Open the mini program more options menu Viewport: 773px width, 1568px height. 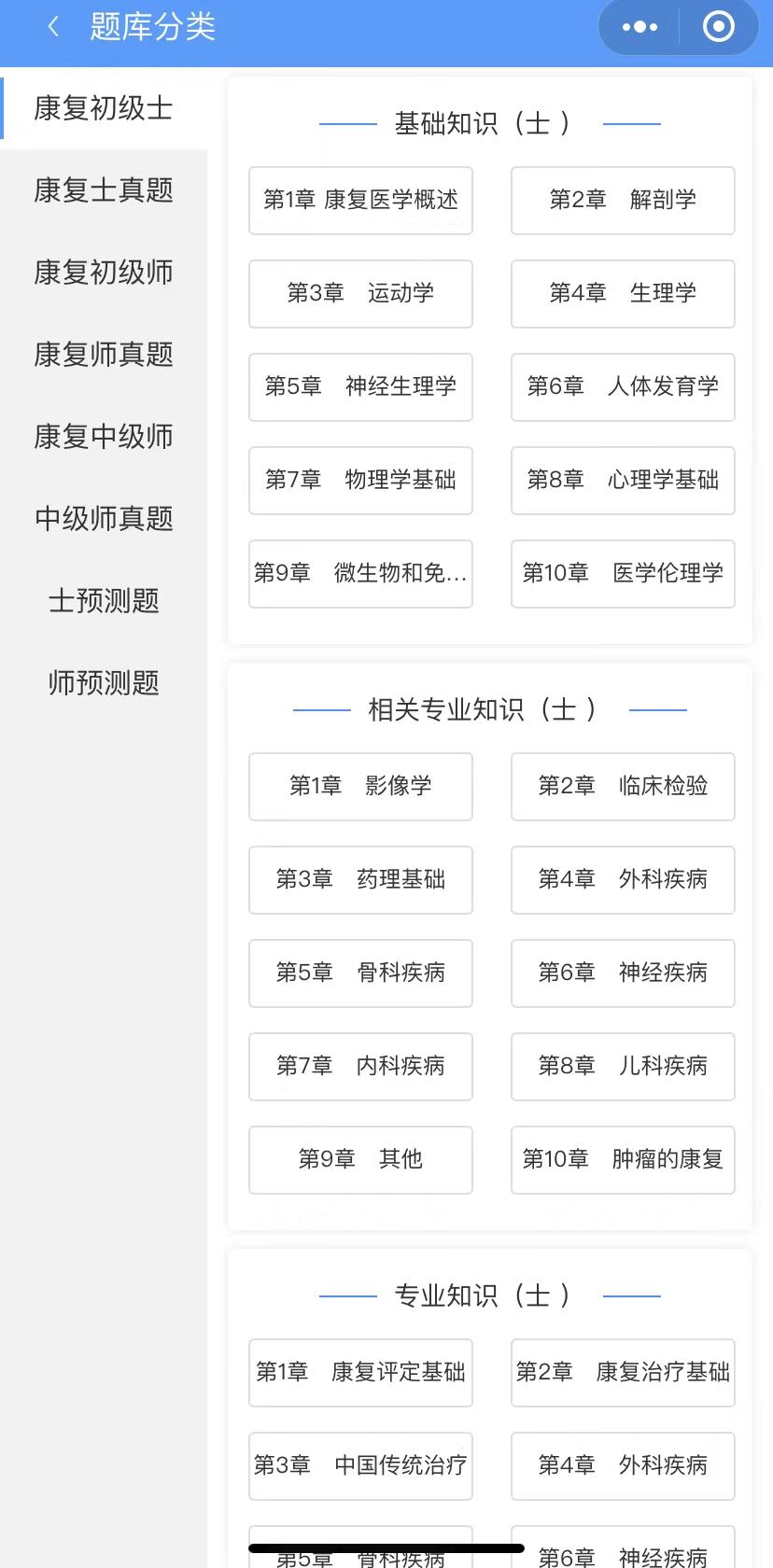point(638,26)
